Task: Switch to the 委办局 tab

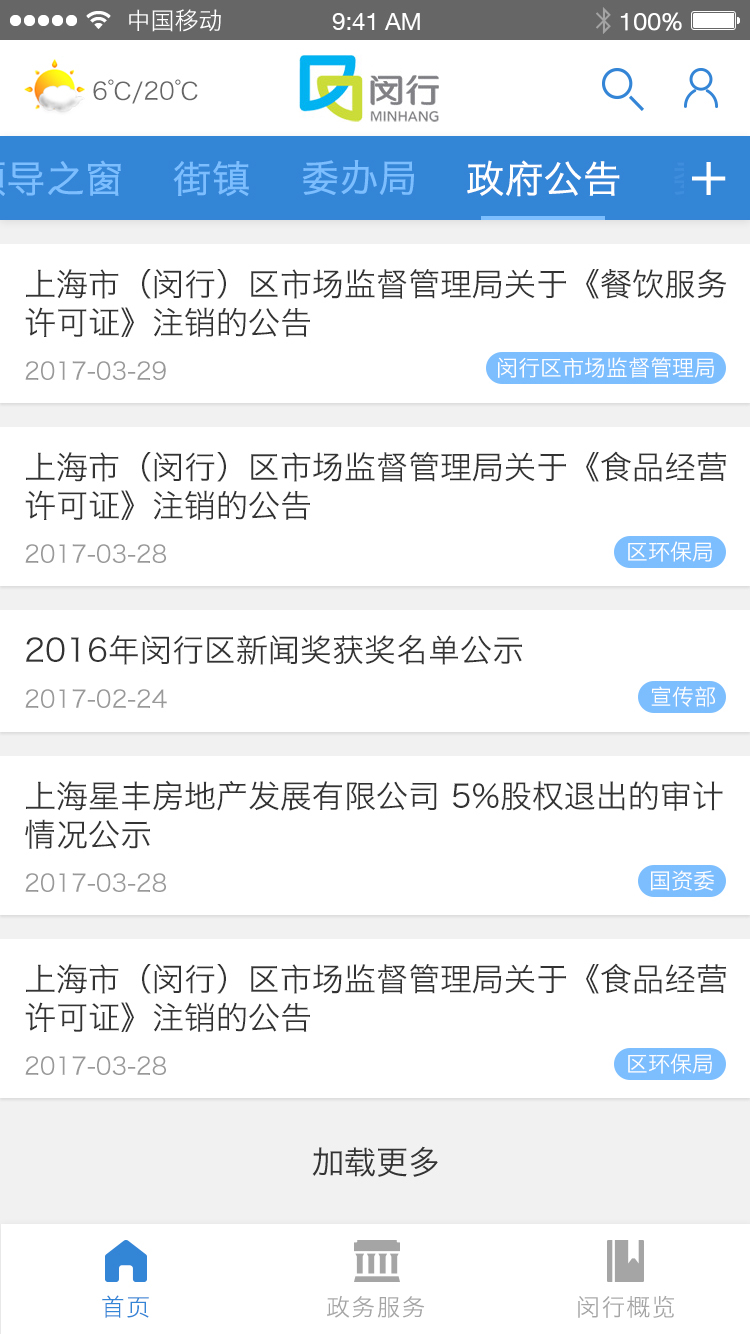Action: pos(358,179)
